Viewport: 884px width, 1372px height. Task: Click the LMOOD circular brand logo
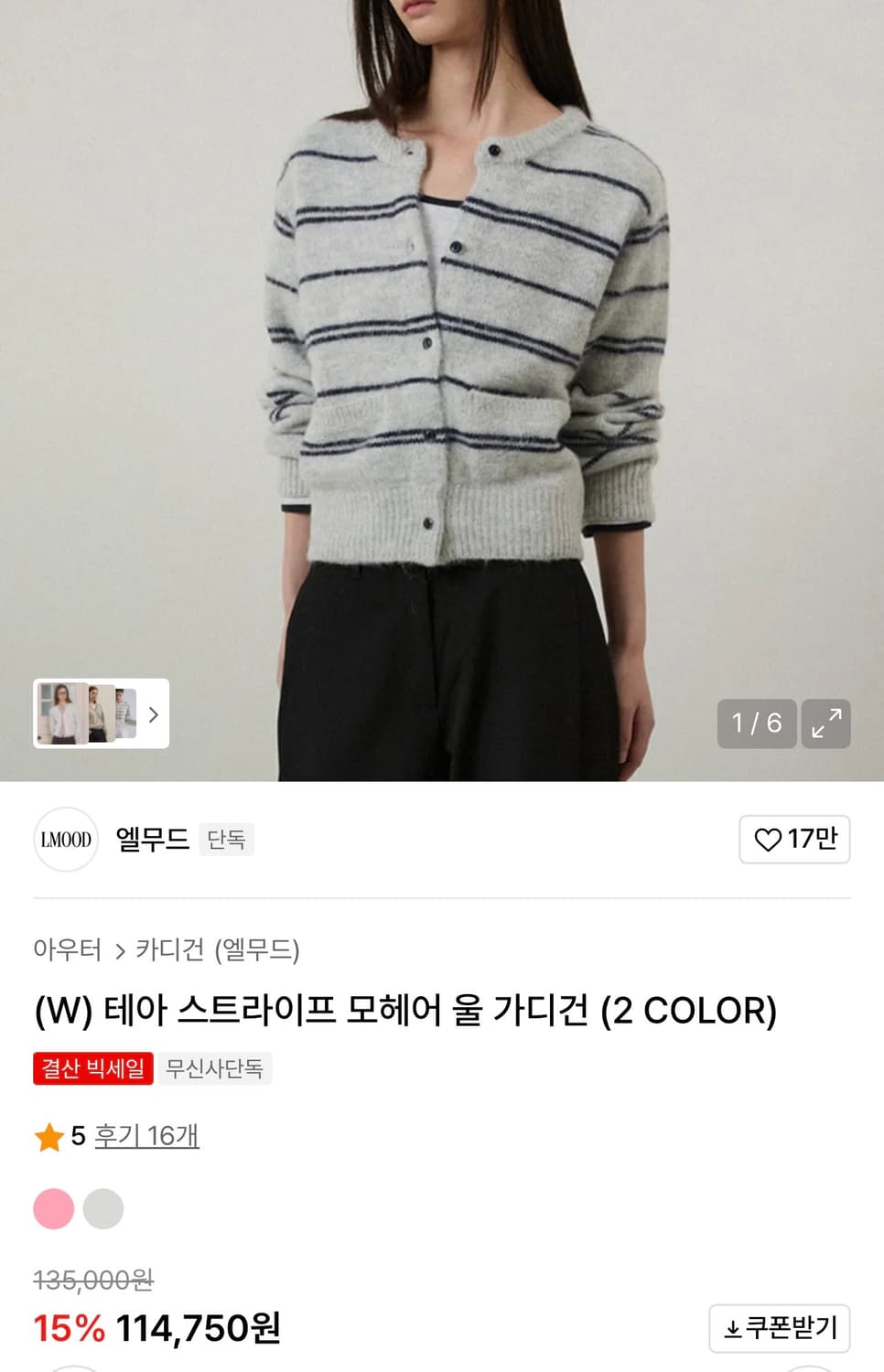click(x=65, y=839)
